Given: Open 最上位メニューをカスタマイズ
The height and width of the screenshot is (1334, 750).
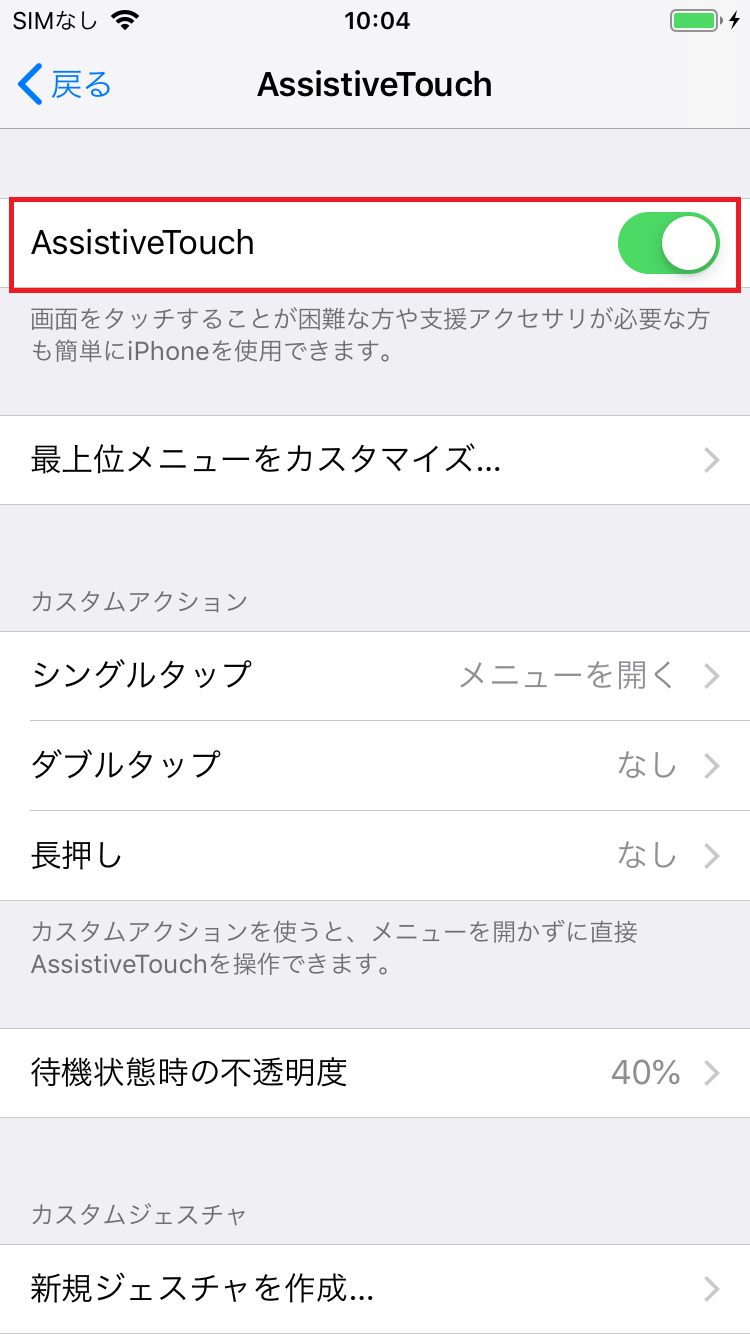Looking at the screenshot, I should click(x=375, y=460).
